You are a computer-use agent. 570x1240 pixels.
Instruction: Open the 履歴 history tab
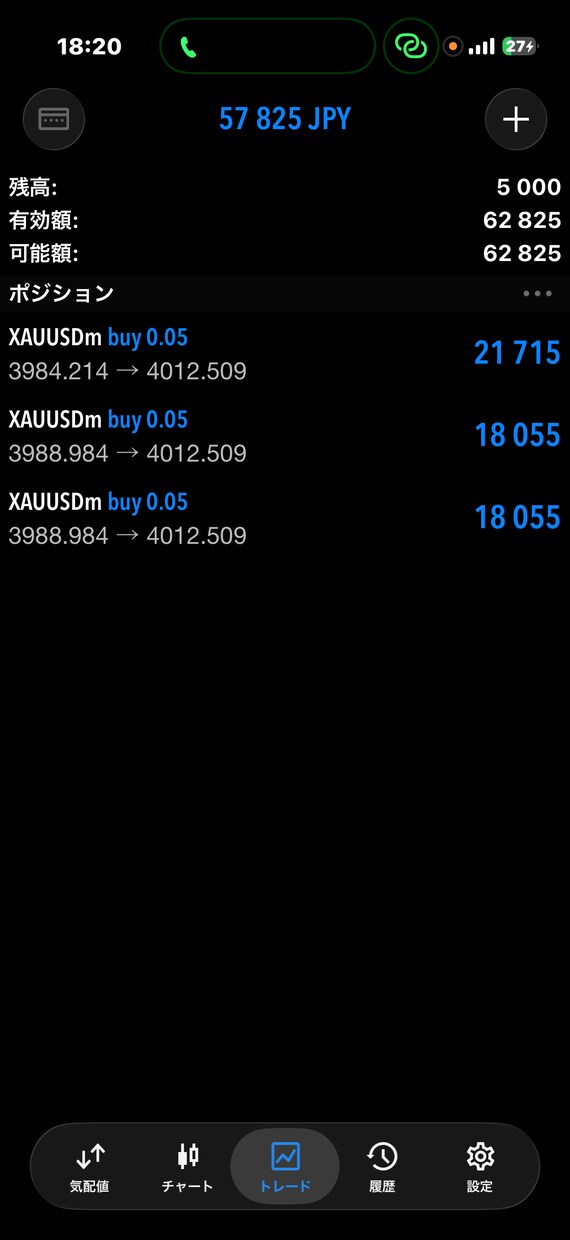[x=382, y=1168]
